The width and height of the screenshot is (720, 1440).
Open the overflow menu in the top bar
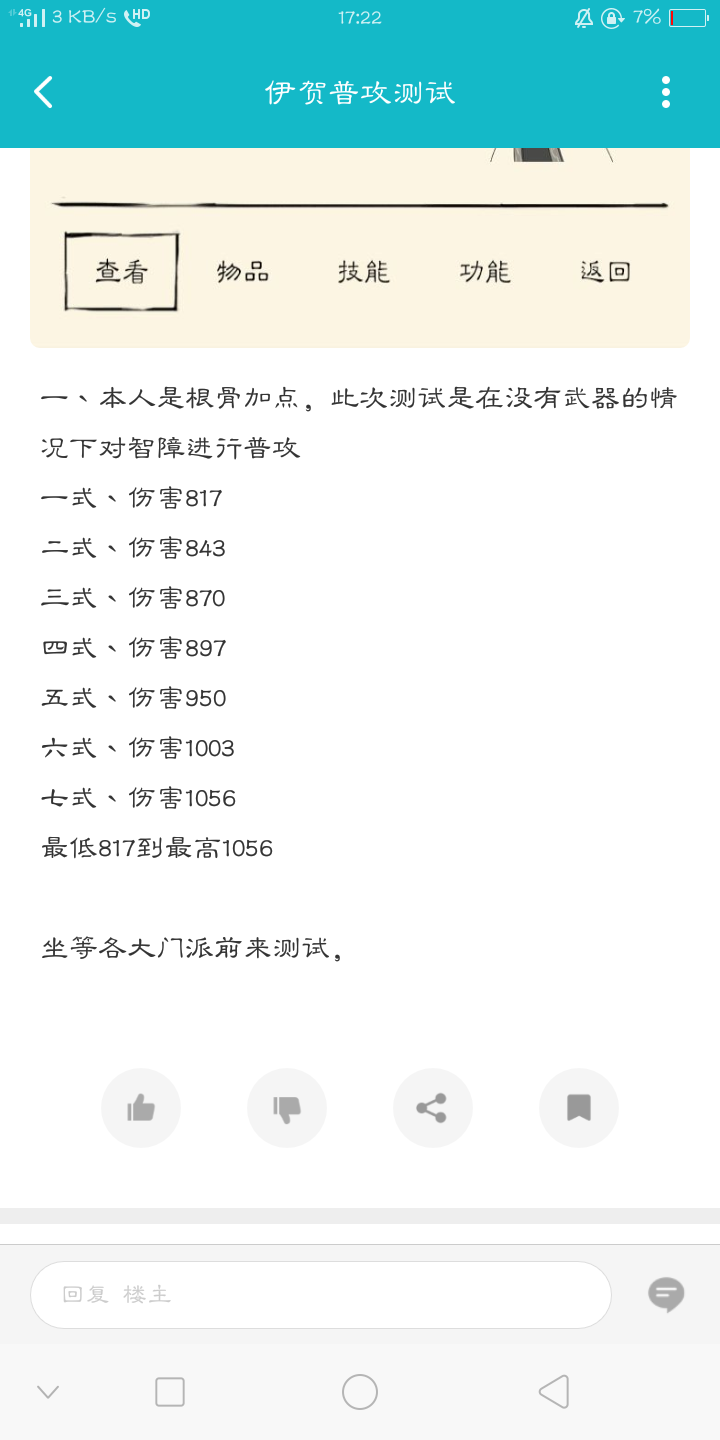[x=665, y=92]
